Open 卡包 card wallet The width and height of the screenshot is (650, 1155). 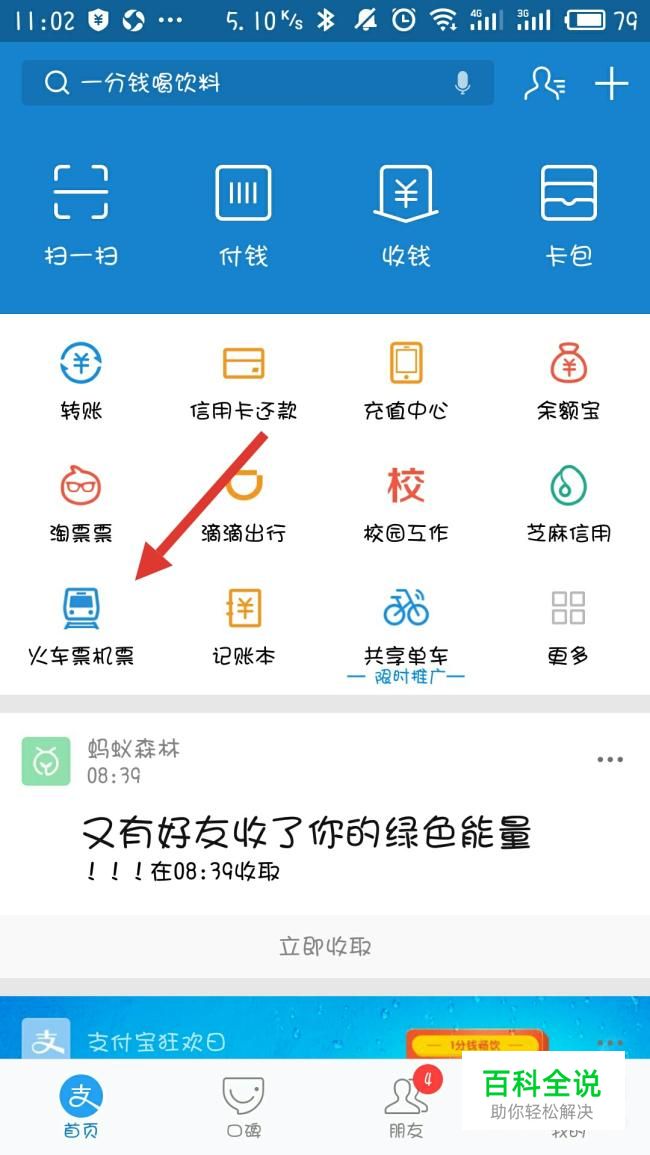569,214
